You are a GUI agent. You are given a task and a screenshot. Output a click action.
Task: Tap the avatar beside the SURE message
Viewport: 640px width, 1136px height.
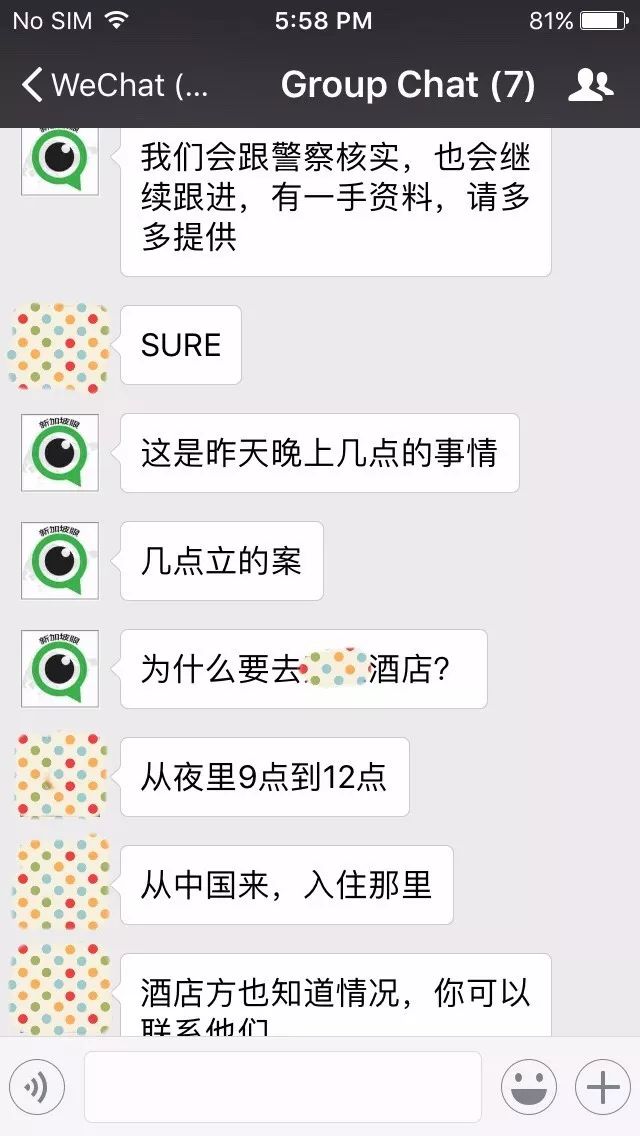coord(60,345)
